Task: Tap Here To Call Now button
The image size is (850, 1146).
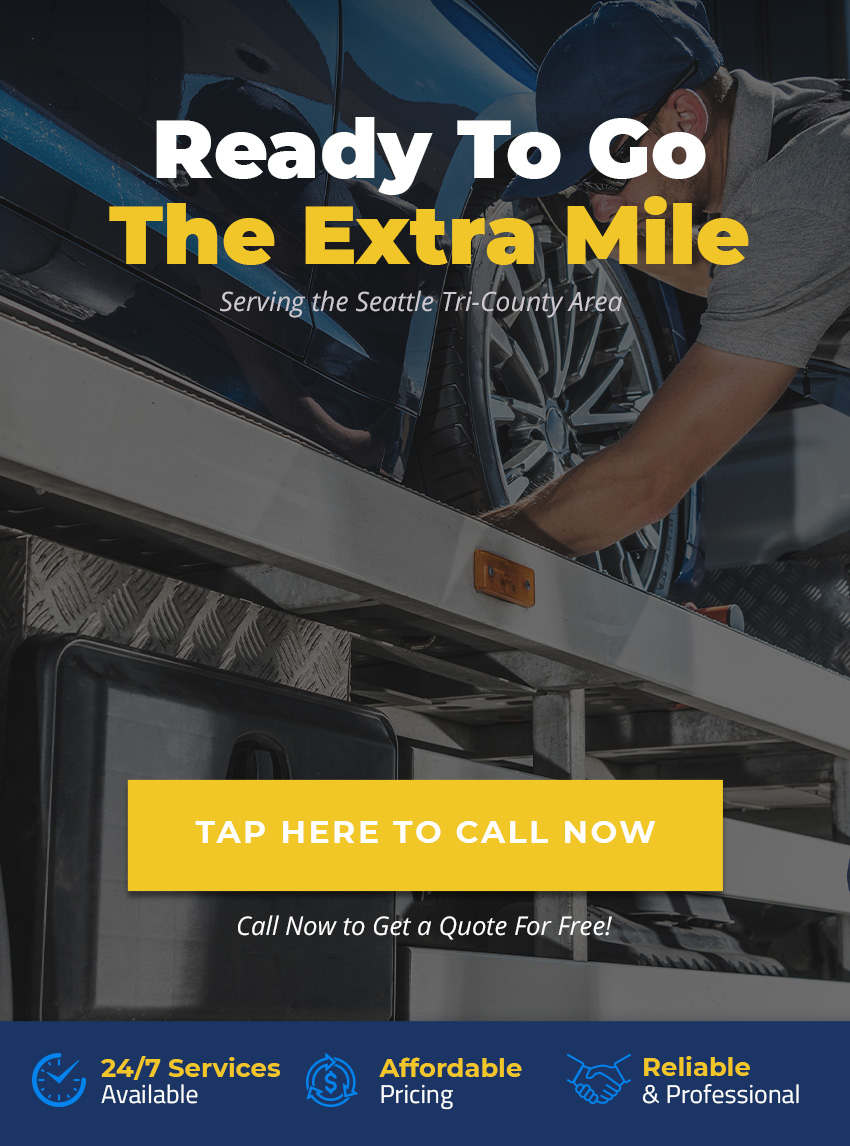Action: click(x=425, y=834)
